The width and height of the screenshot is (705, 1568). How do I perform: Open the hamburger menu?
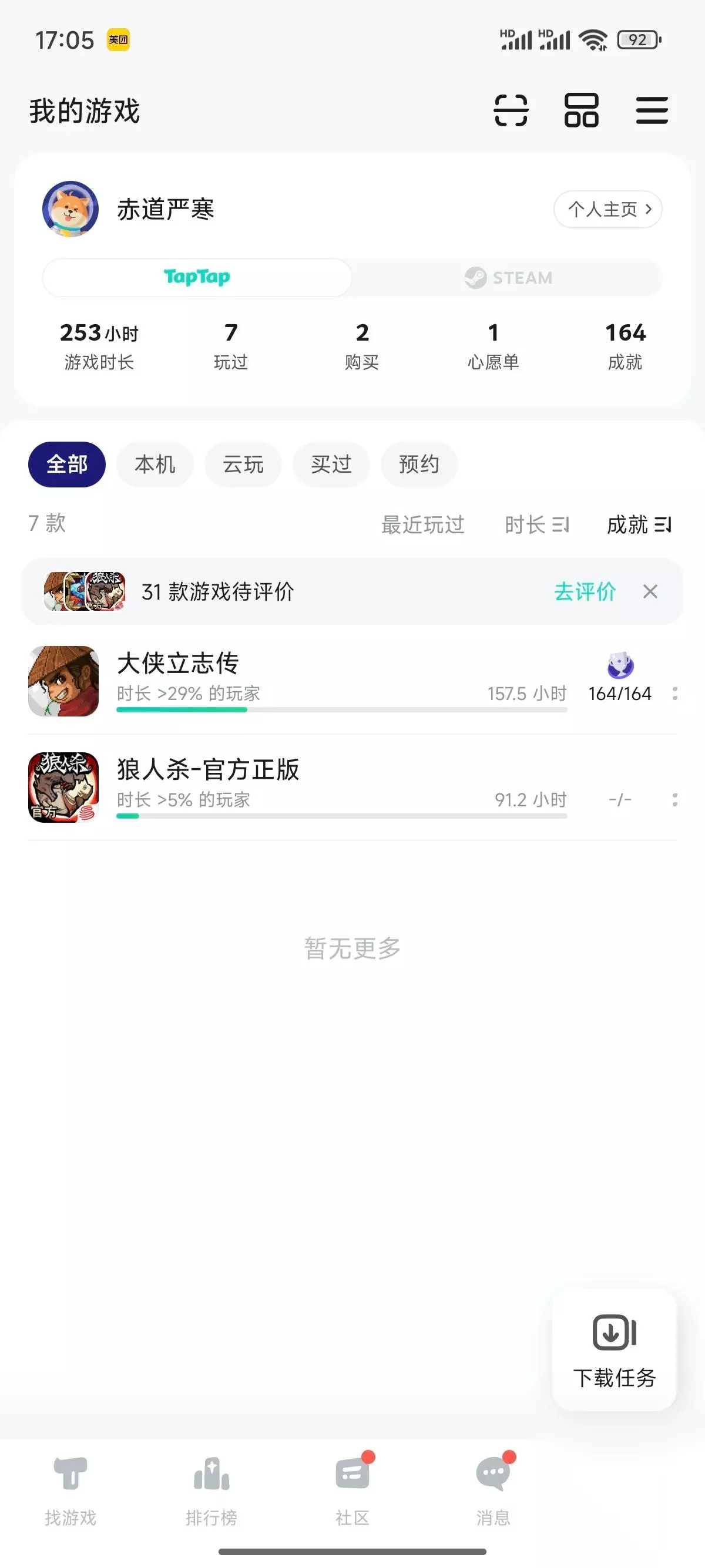[652, 111]
